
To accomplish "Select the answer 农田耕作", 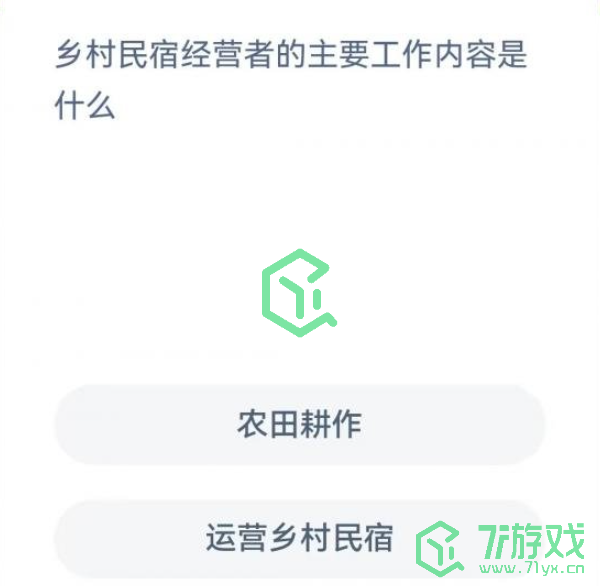I will (x=299, y=424).
